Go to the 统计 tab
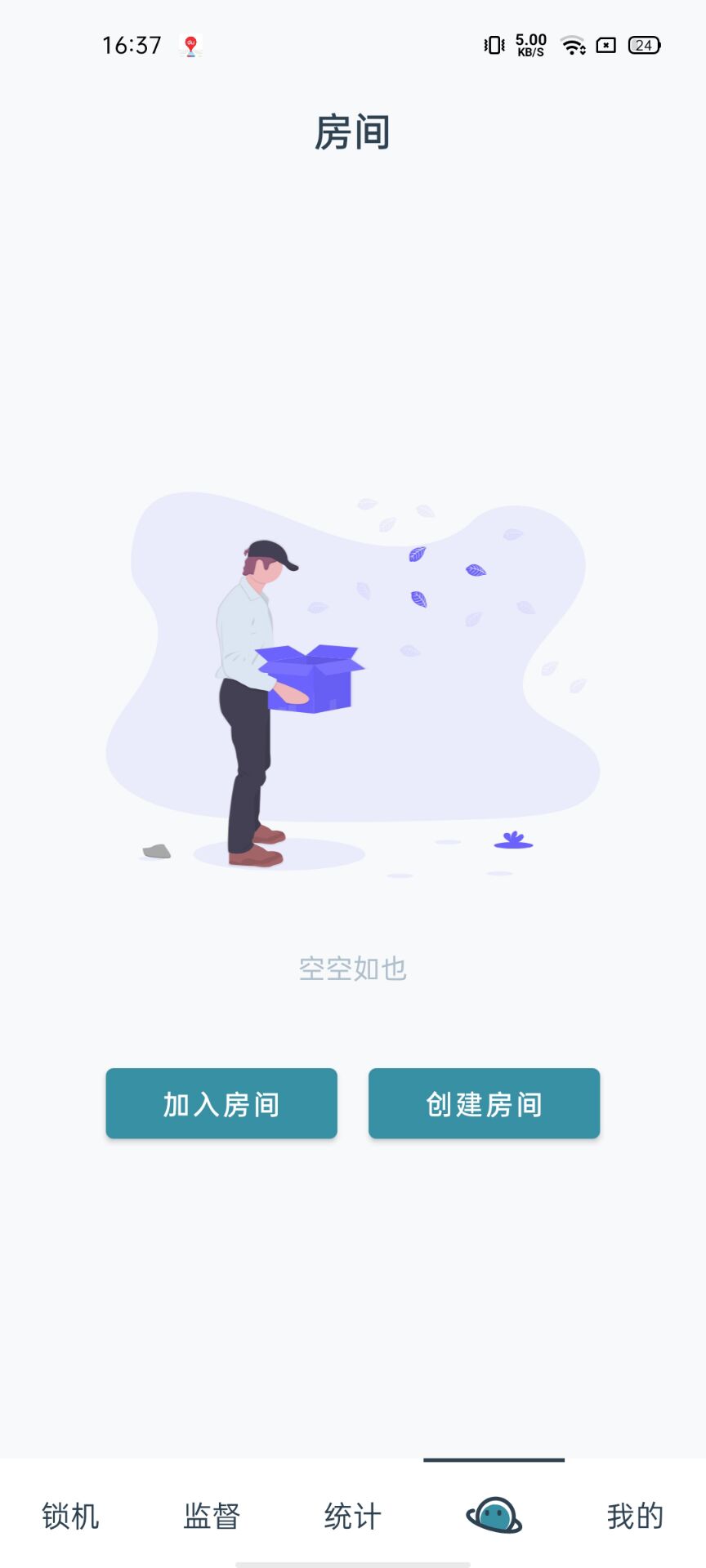The image size is (706, 1568). click(352, 1516)
